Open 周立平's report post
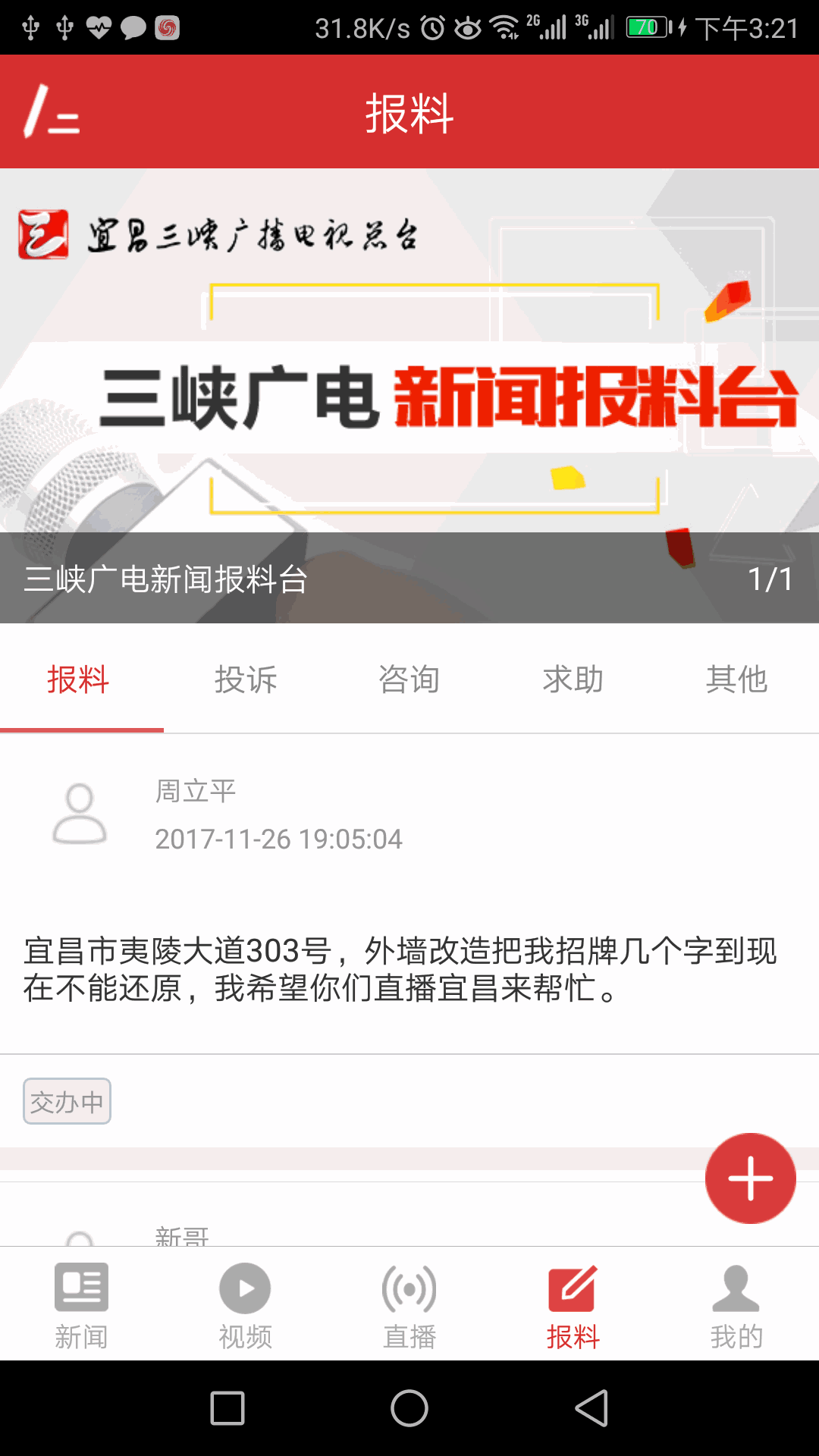 pyautogui.click(x=402, y=969)
